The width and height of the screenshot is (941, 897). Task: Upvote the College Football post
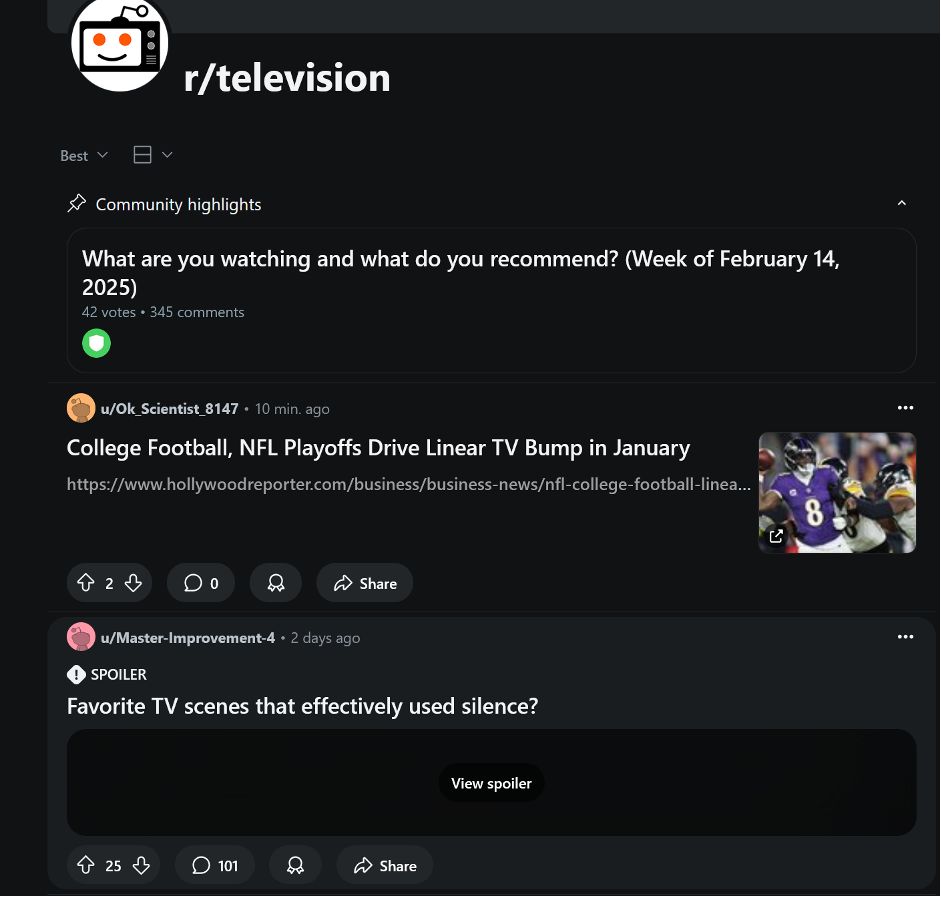tap(86, 583)
